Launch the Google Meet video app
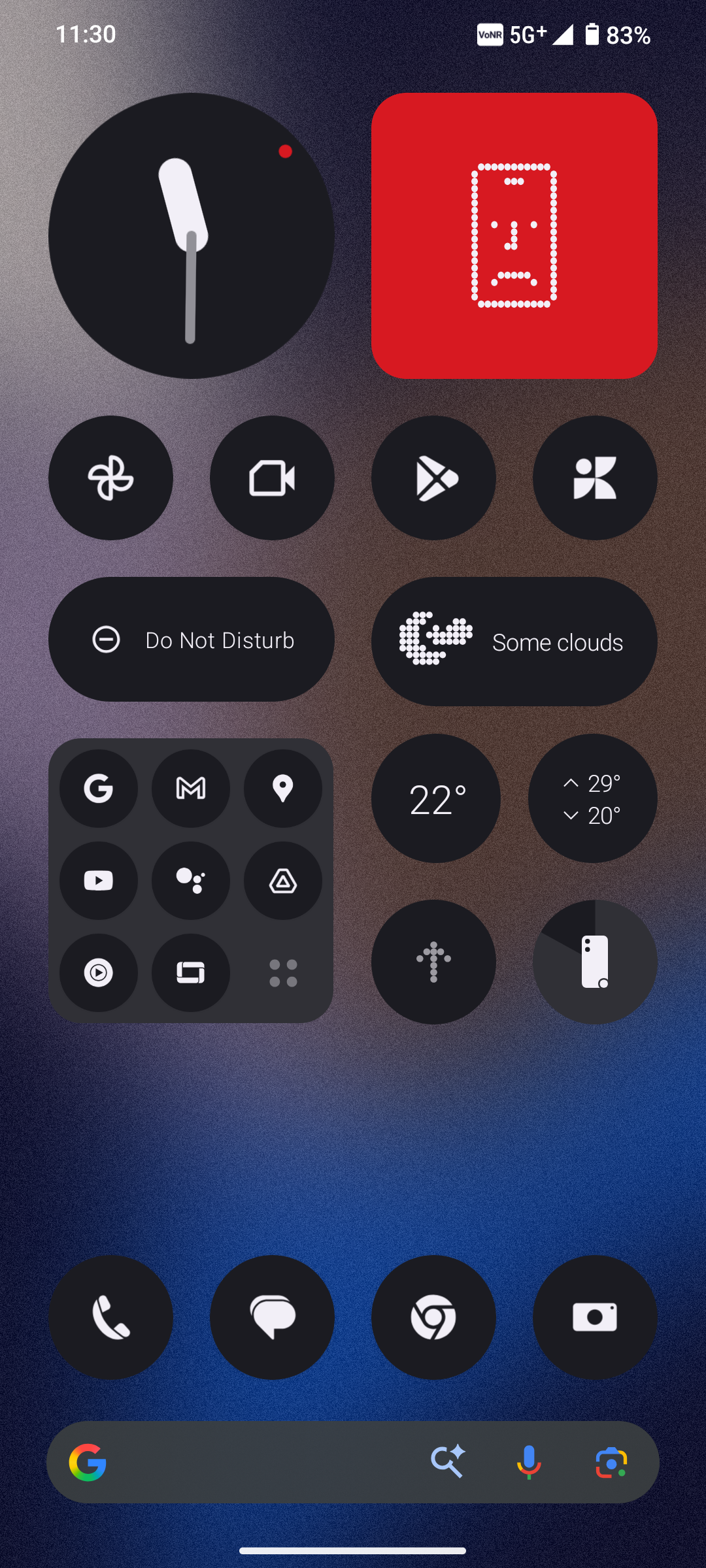The width and height of the screenshot is (706, 1568). 272,478
